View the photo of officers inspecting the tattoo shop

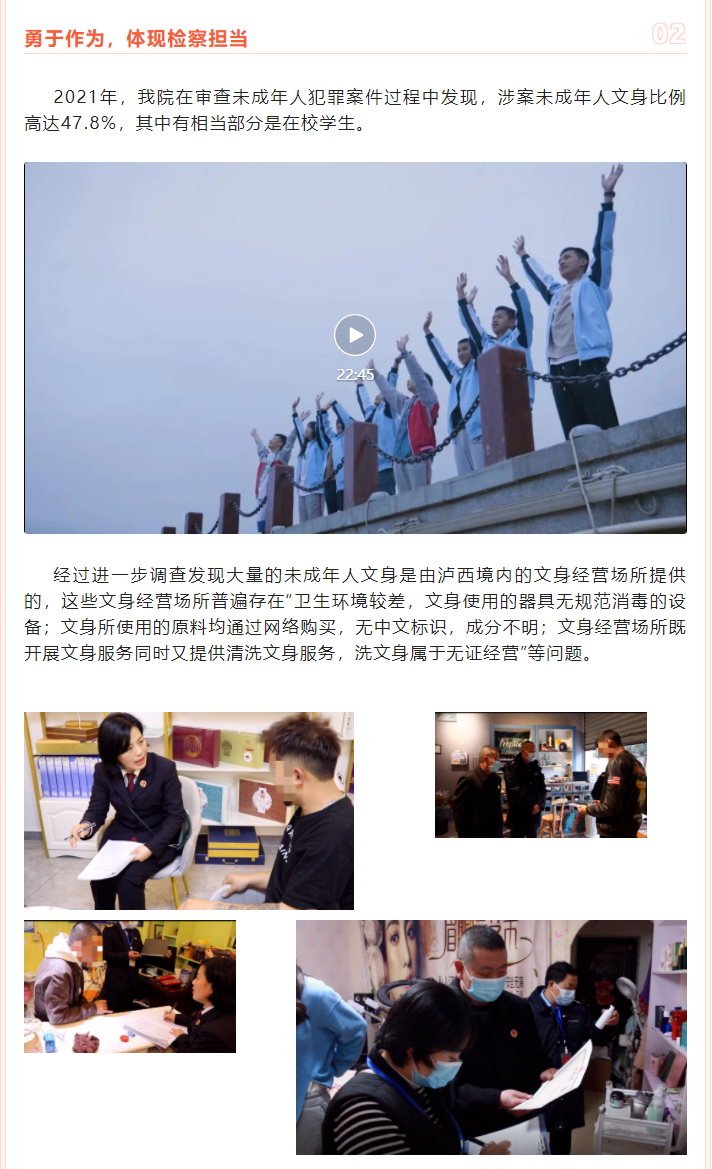tap(540, 775)
